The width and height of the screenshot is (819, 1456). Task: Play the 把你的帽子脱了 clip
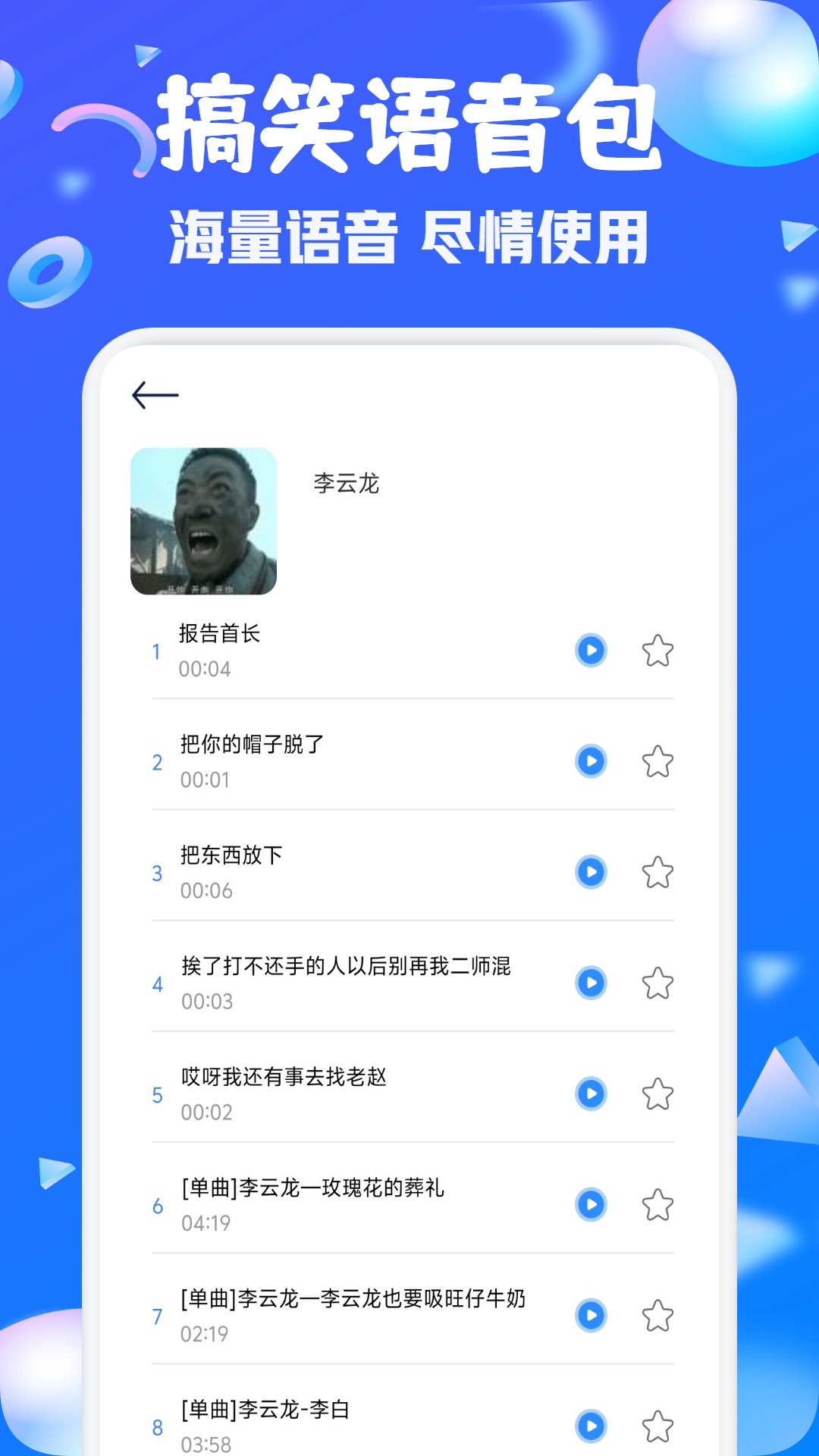(x=591, y=761)
